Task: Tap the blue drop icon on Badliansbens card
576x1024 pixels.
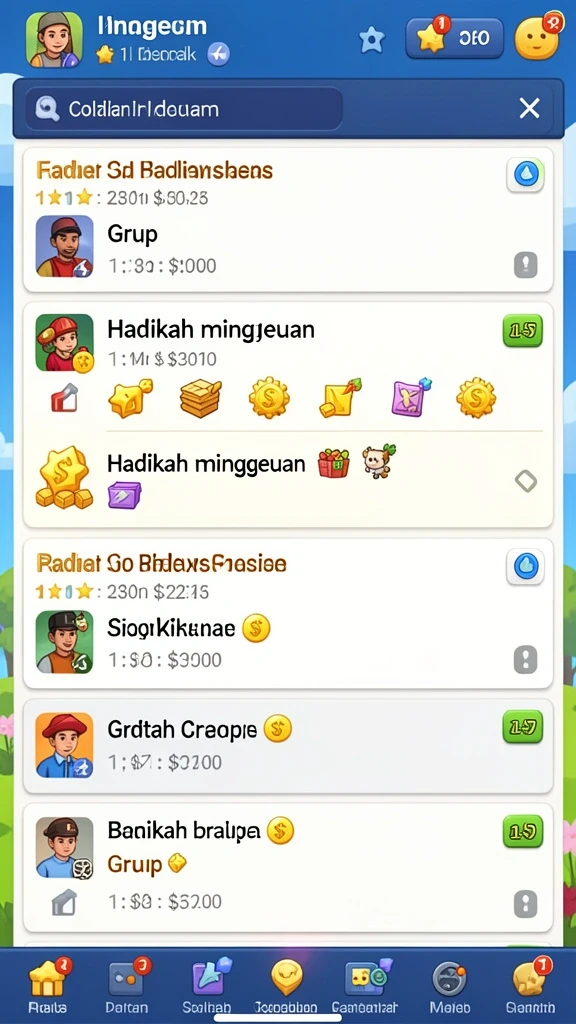Action: (526, 174)
